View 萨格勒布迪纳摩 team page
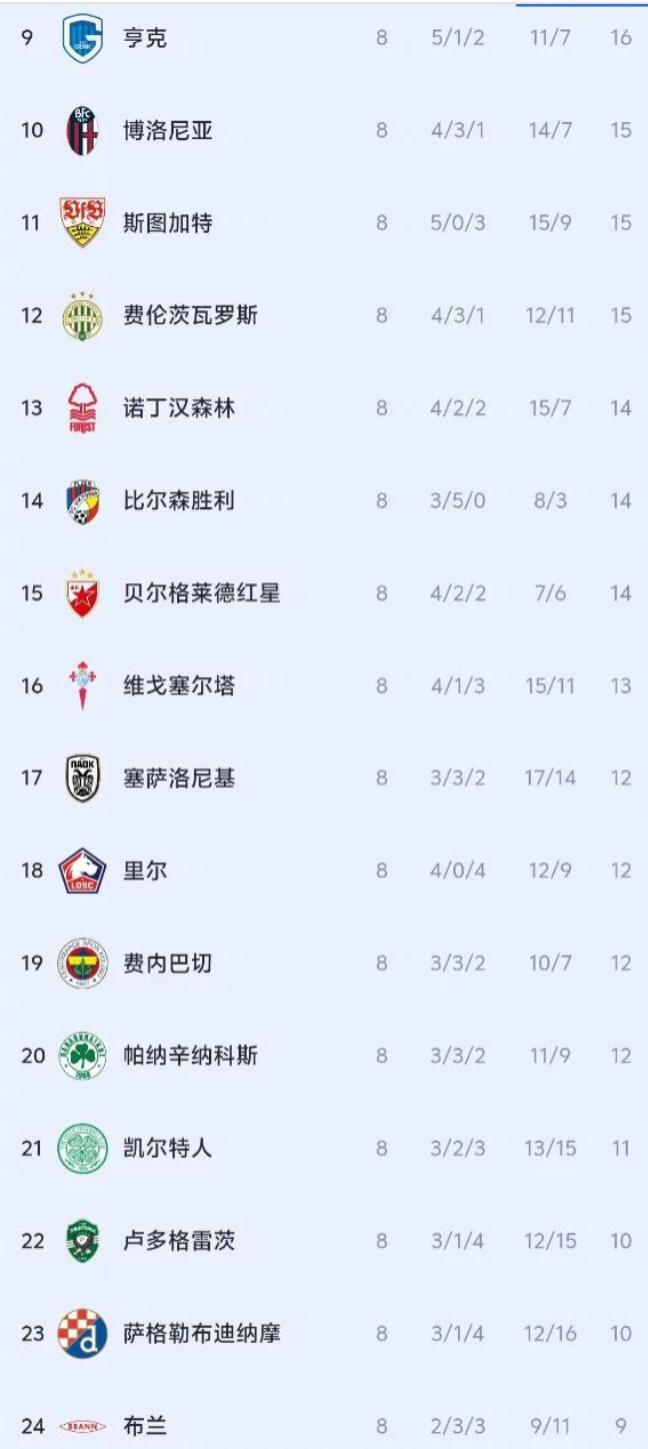The height and width of the screenshot is (1449, 648). [201, 1333]
